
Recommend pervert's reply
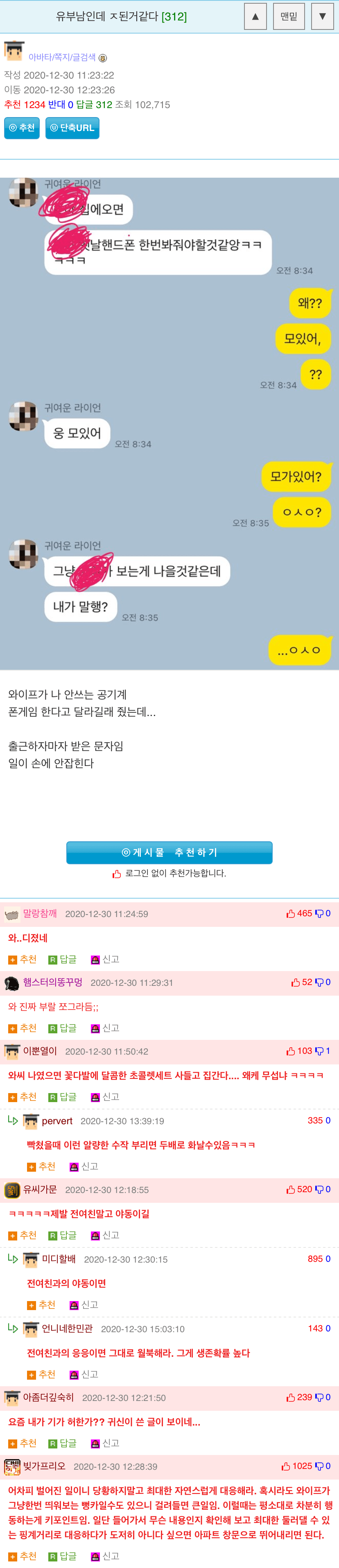[x=41, y=1166]
